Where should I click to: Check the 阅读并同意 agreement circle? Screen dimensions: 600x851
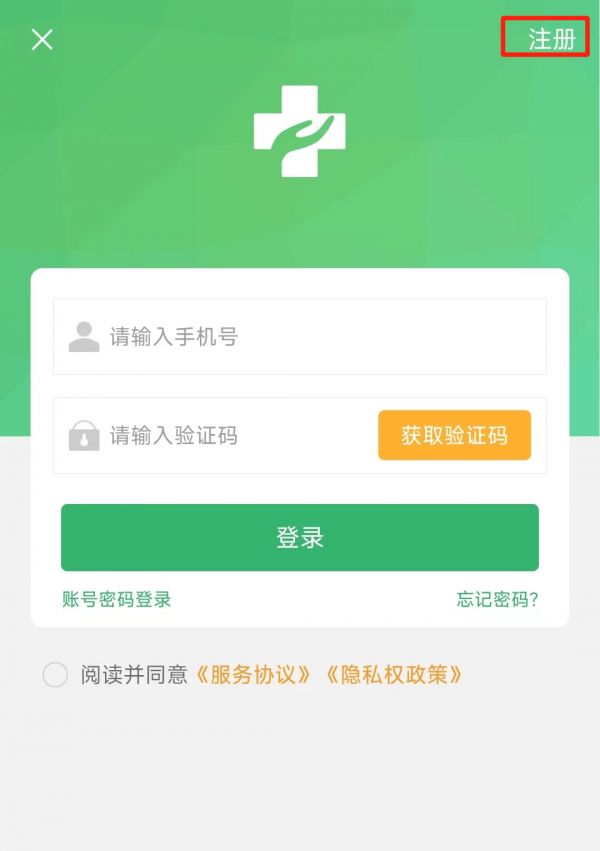[x=55, y=675]
